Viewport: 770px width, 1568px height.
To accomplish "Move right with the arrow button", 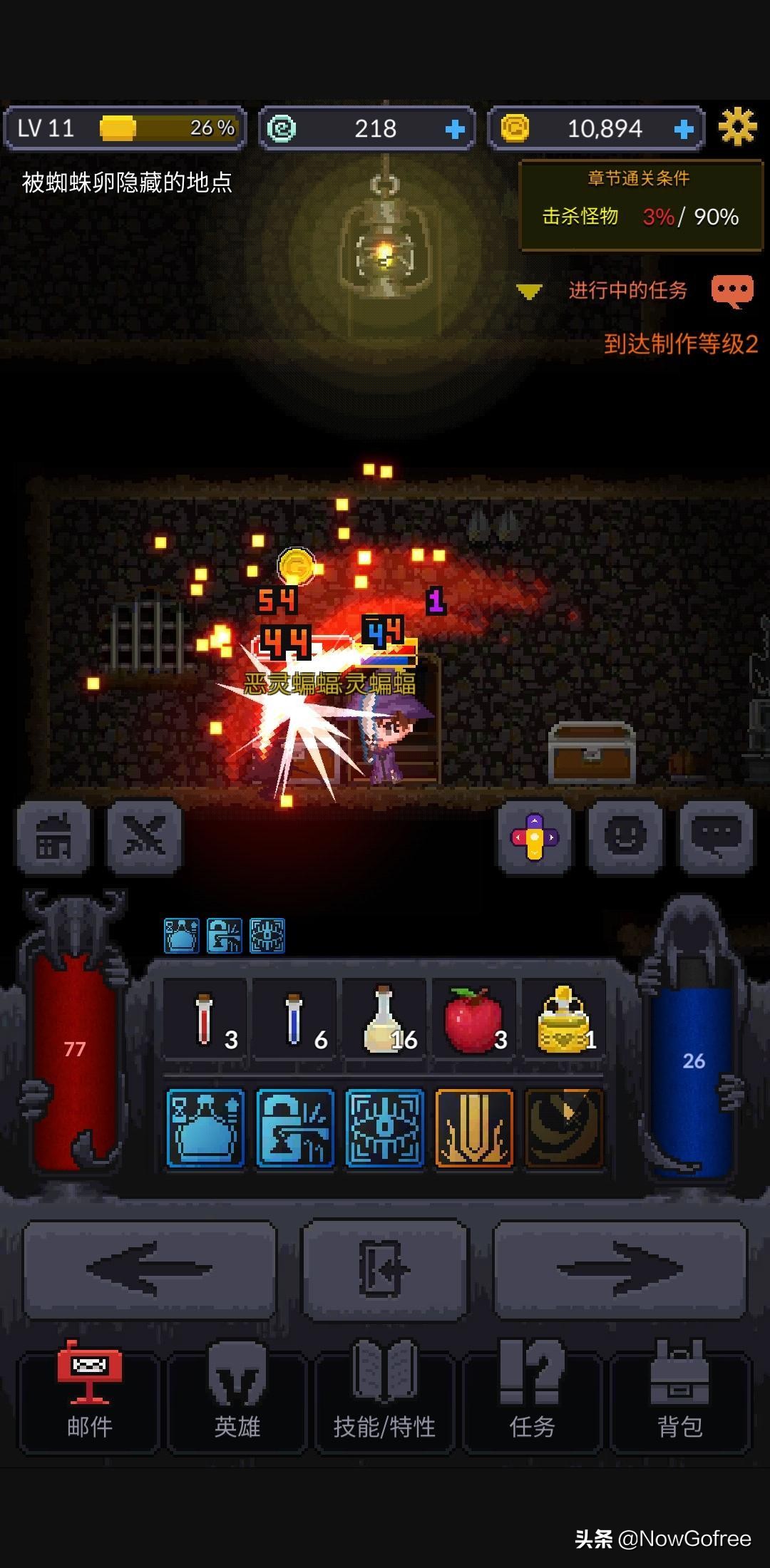I will coord(619,1269).
